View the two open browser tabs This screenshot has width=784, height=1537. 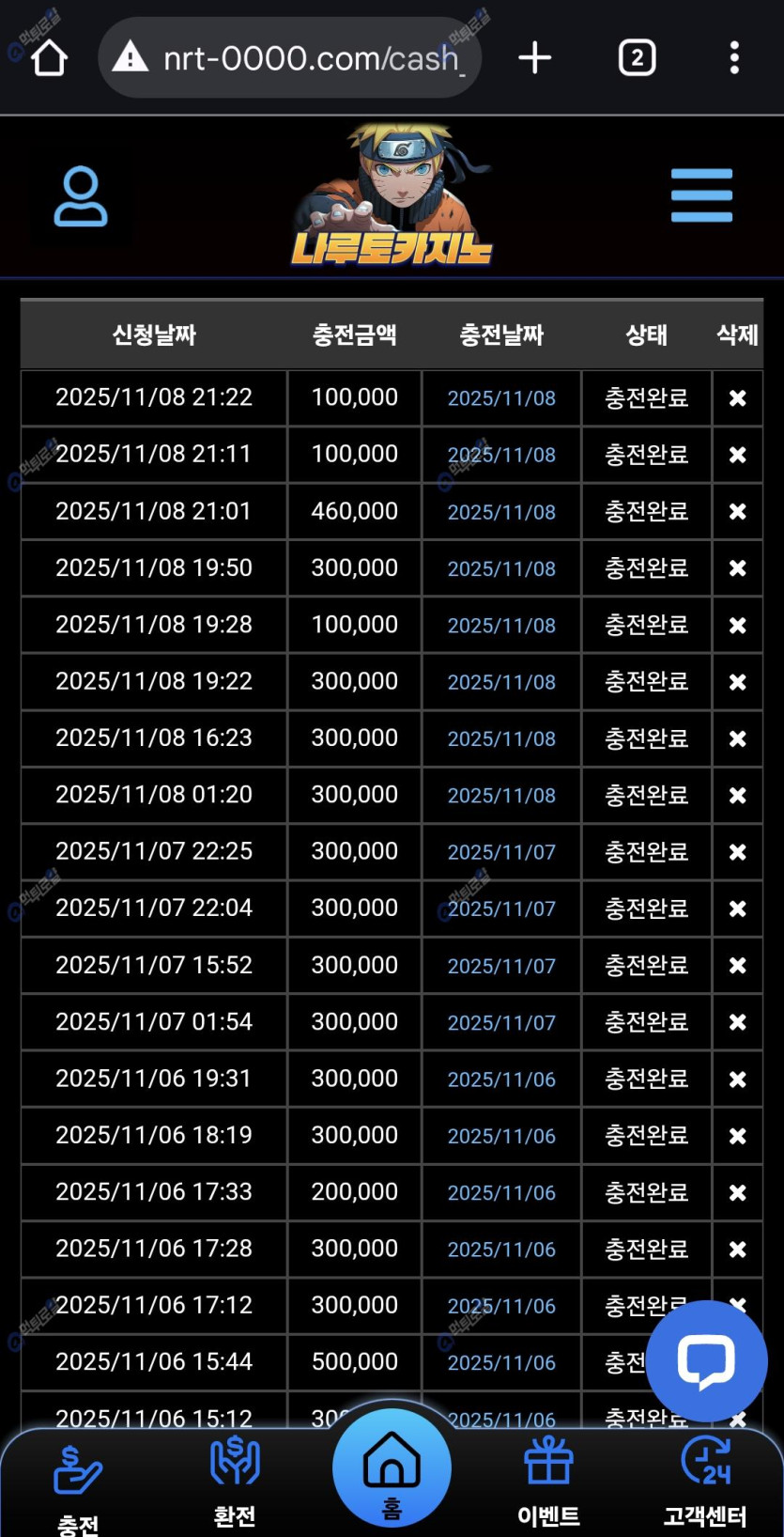click(x=637, y=57)
